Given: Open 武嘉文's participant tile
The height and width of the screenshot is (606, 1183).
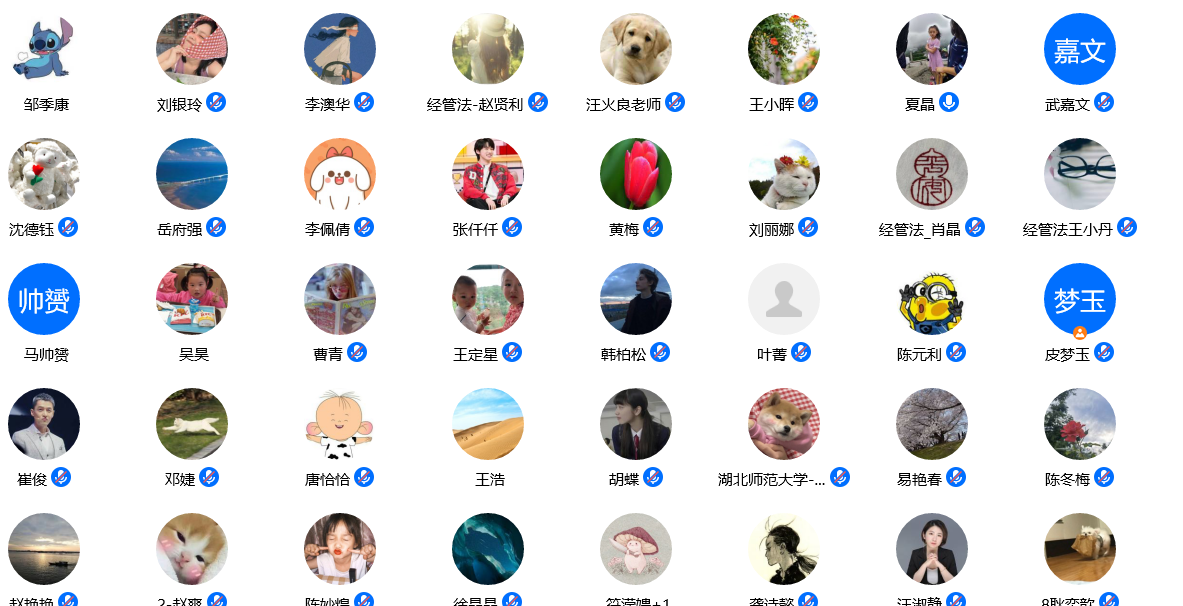Looking at the screenshot, I should [1080, 49].
